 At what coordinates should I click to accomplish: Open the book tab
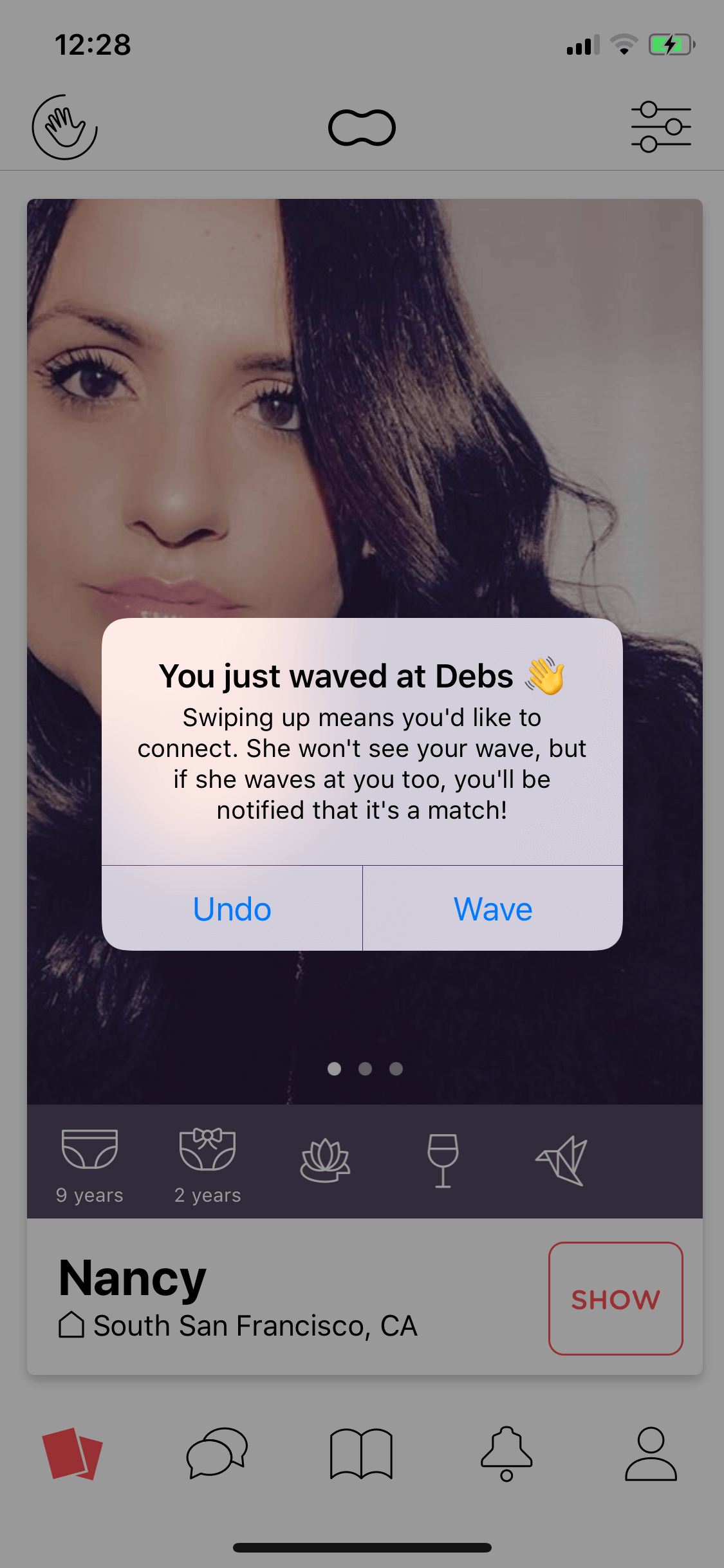point(361,1453)
